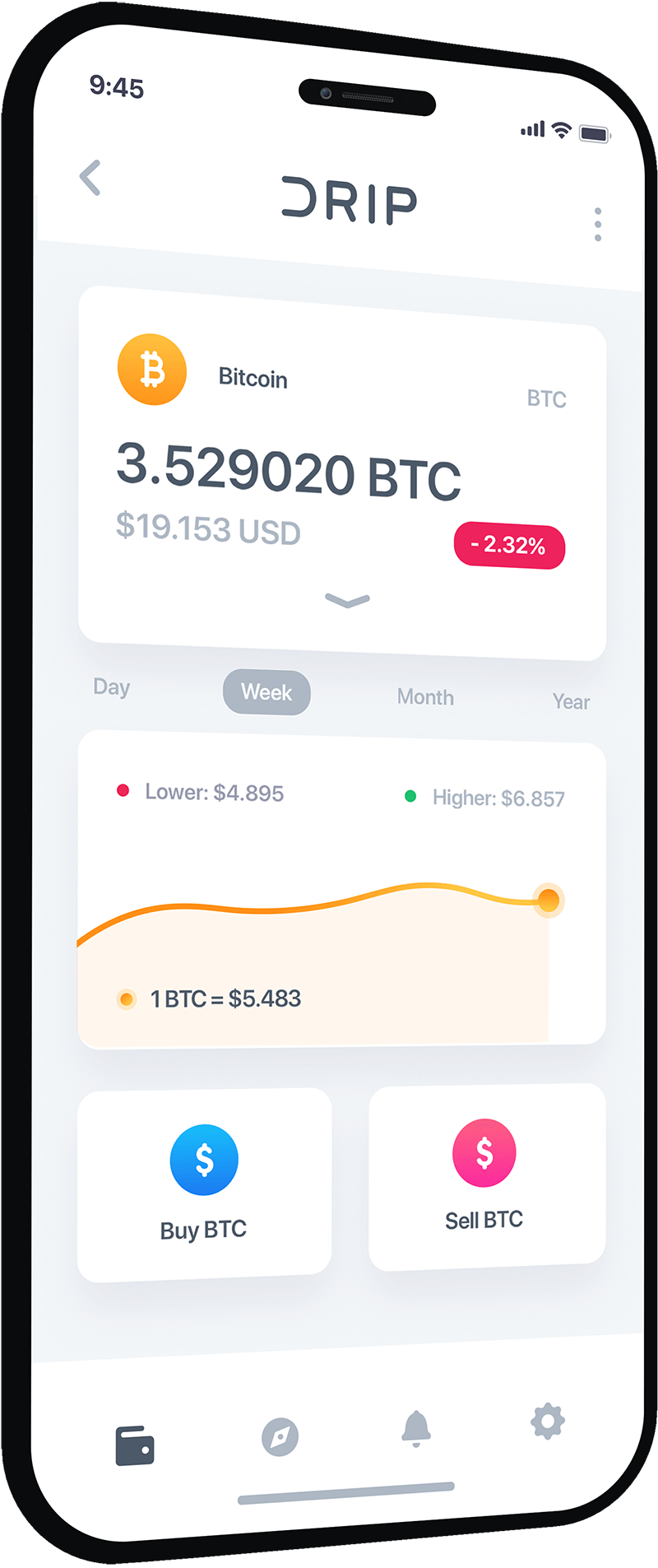This screenshot has height=1568, width=658.
Task: Open the three-dot overflow menu
Action: point(598,225)
